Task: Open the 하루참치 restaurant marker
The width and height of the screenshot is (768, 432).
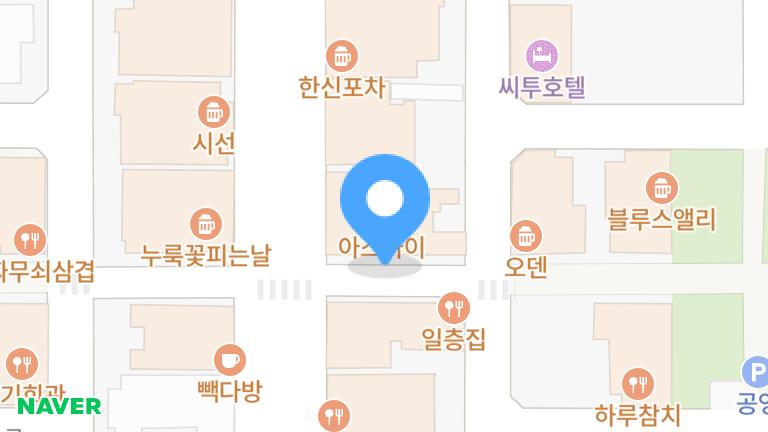Action: point(637,383)
